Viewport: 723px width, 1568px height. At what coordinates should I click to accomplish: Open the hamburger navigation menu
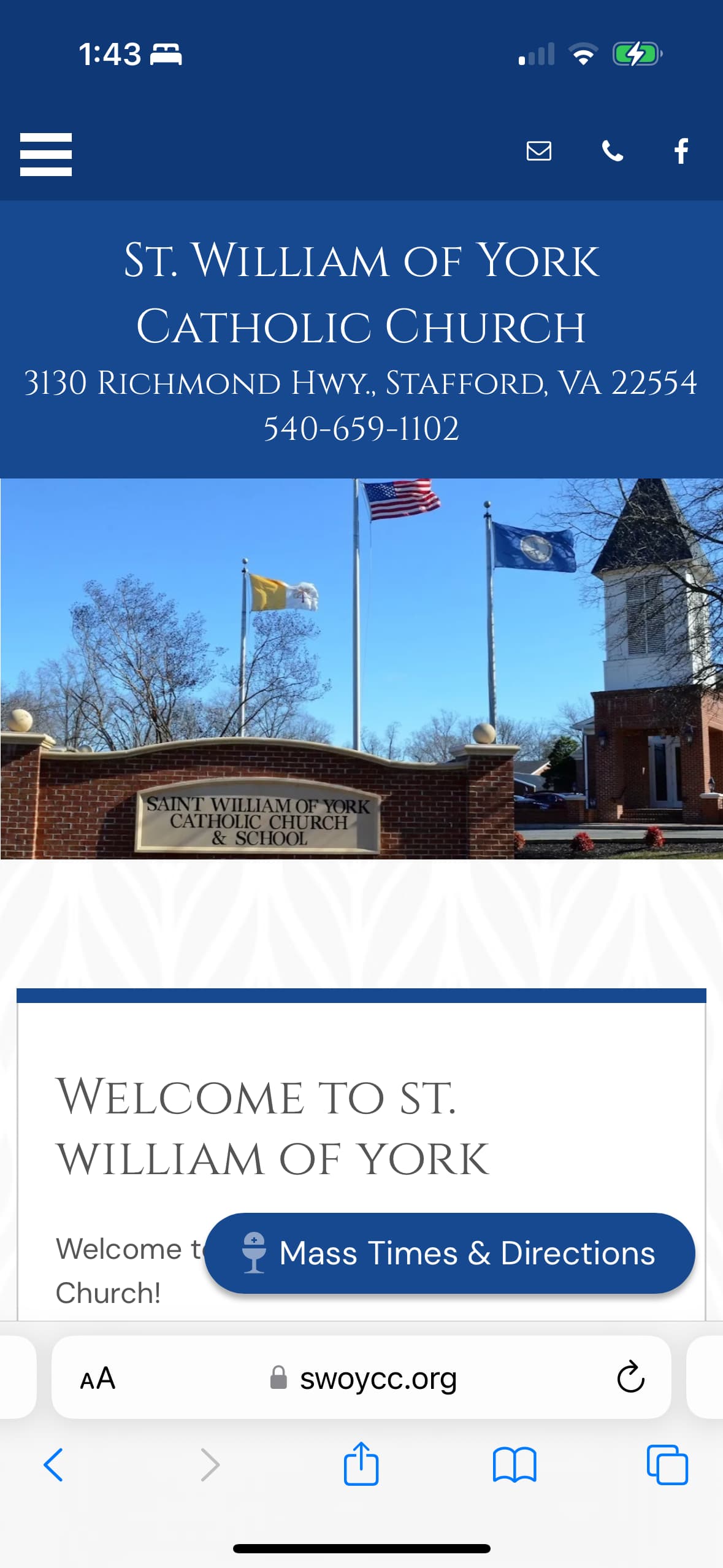pyautogui.click(x=46, y=155)
